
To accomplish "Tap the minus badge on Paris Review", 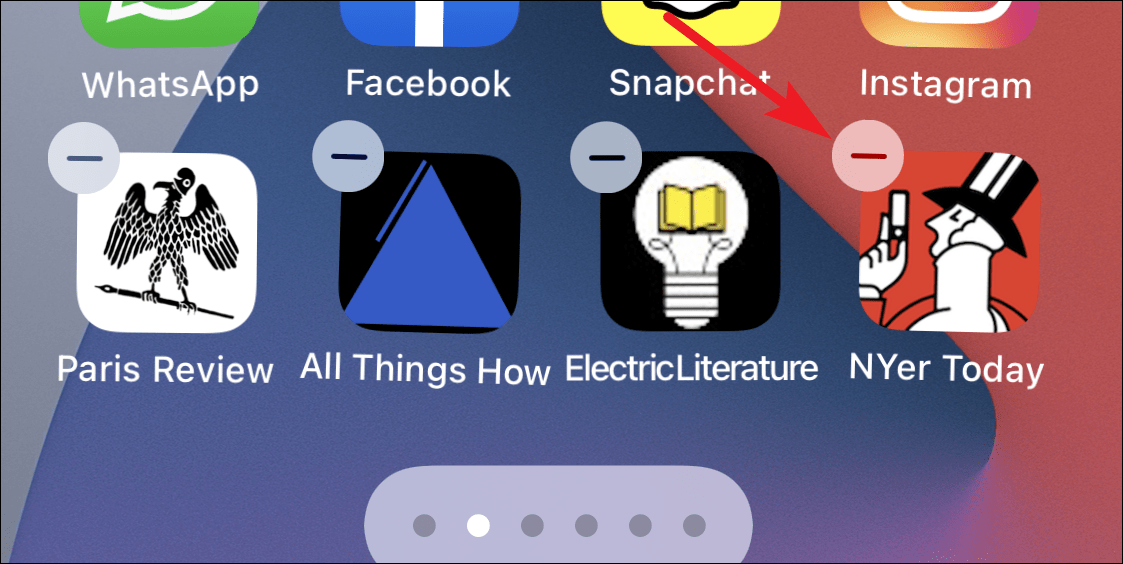I will (85, 158).
